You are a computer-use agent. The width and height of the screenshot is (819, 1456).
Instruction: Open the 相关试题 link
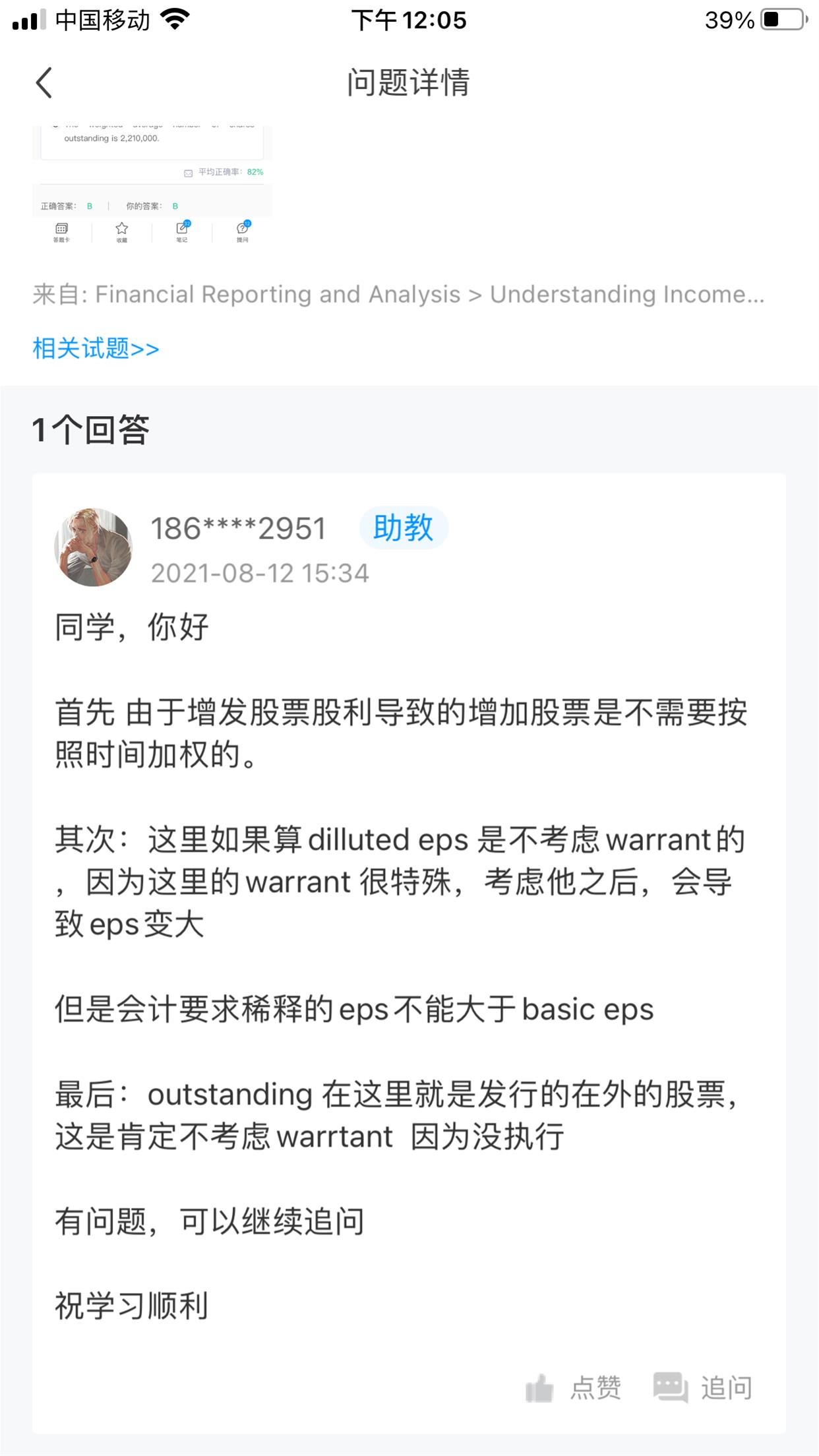point(96,348)
